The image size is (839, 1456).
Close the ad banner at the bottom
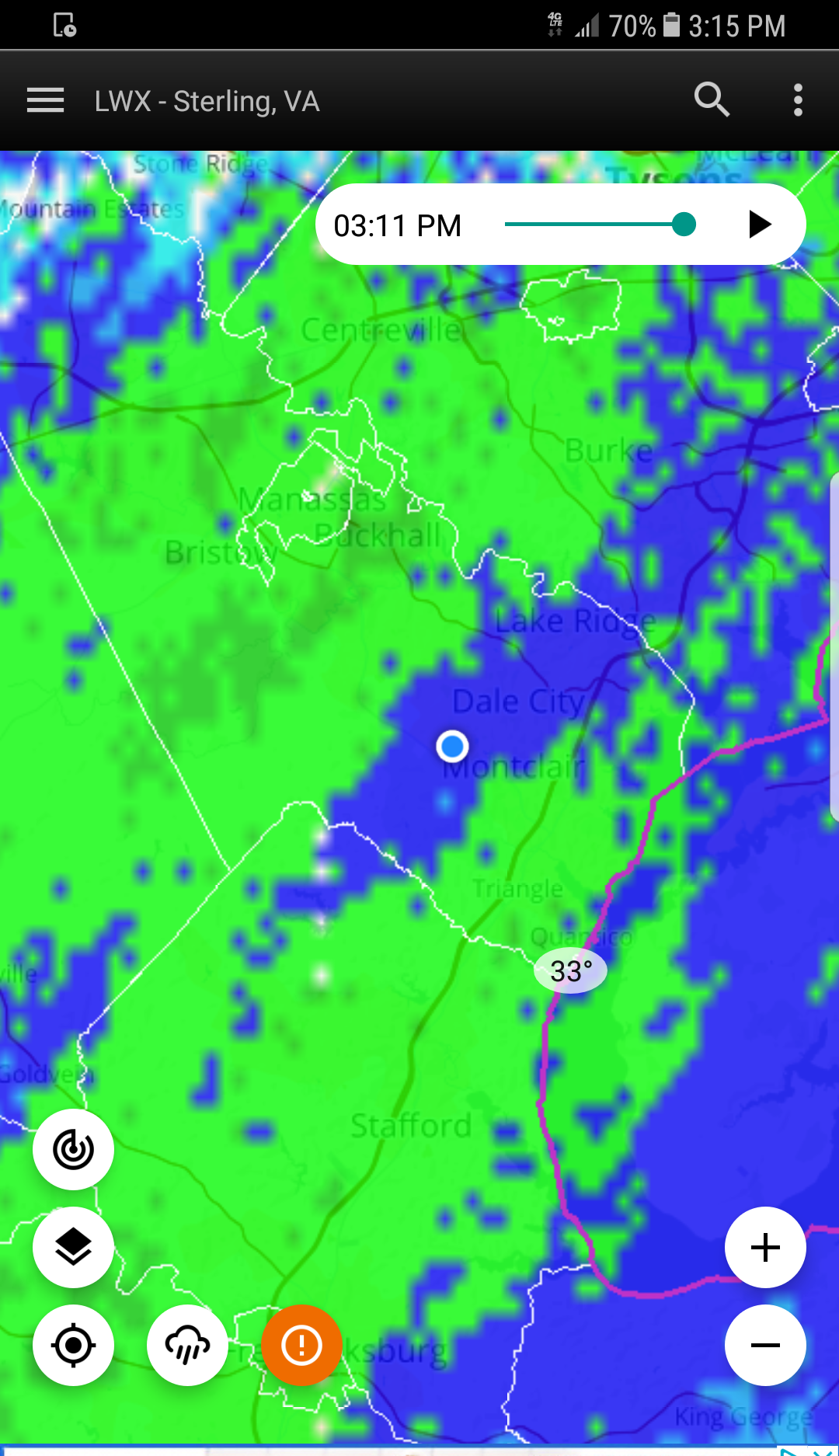point(823,1451)
